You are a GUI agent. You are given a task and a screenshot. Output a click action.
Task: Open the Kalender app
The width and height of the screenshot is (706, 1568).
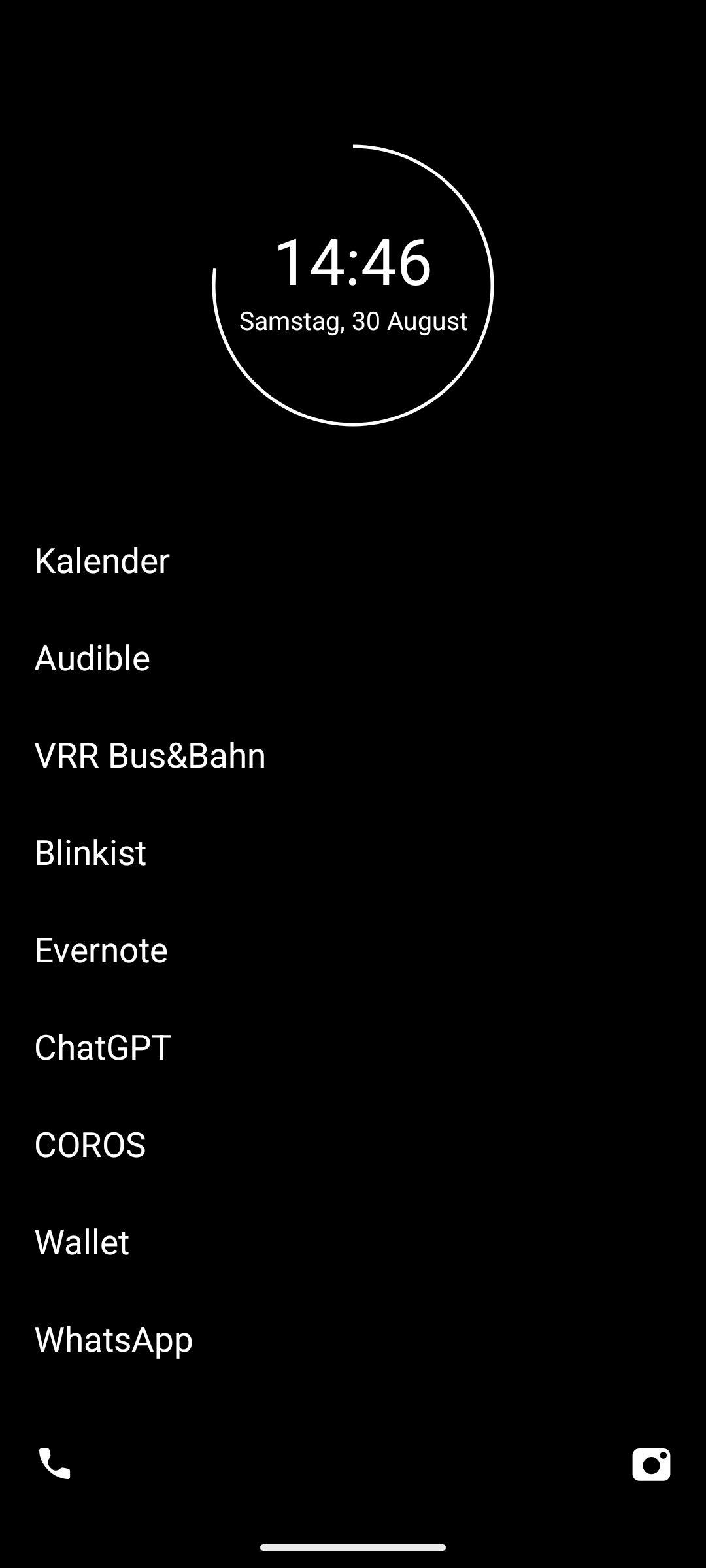(x=102, y=561)
